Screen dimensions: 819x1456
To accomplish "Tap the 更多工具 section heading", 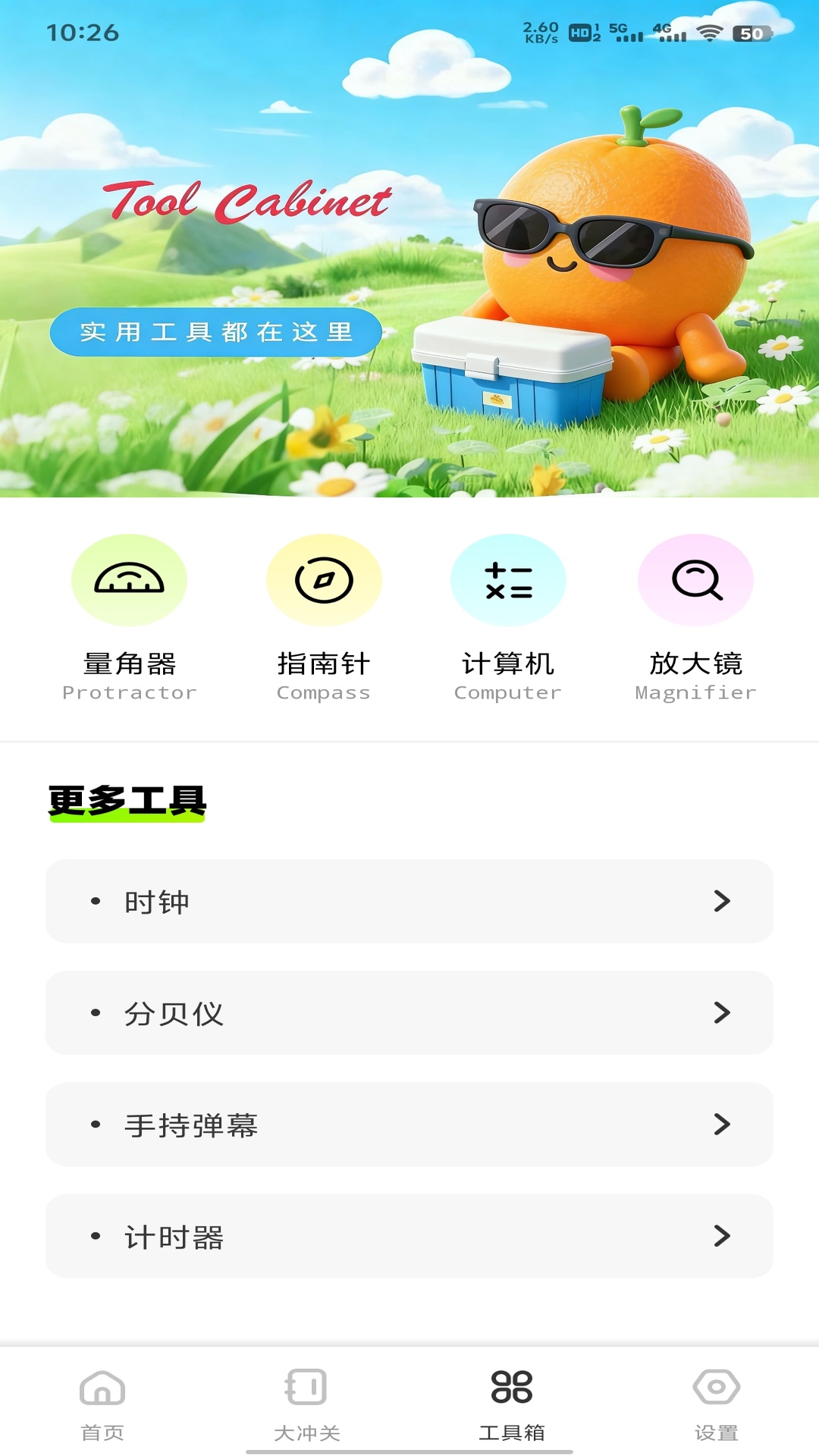I will [127, 800].
